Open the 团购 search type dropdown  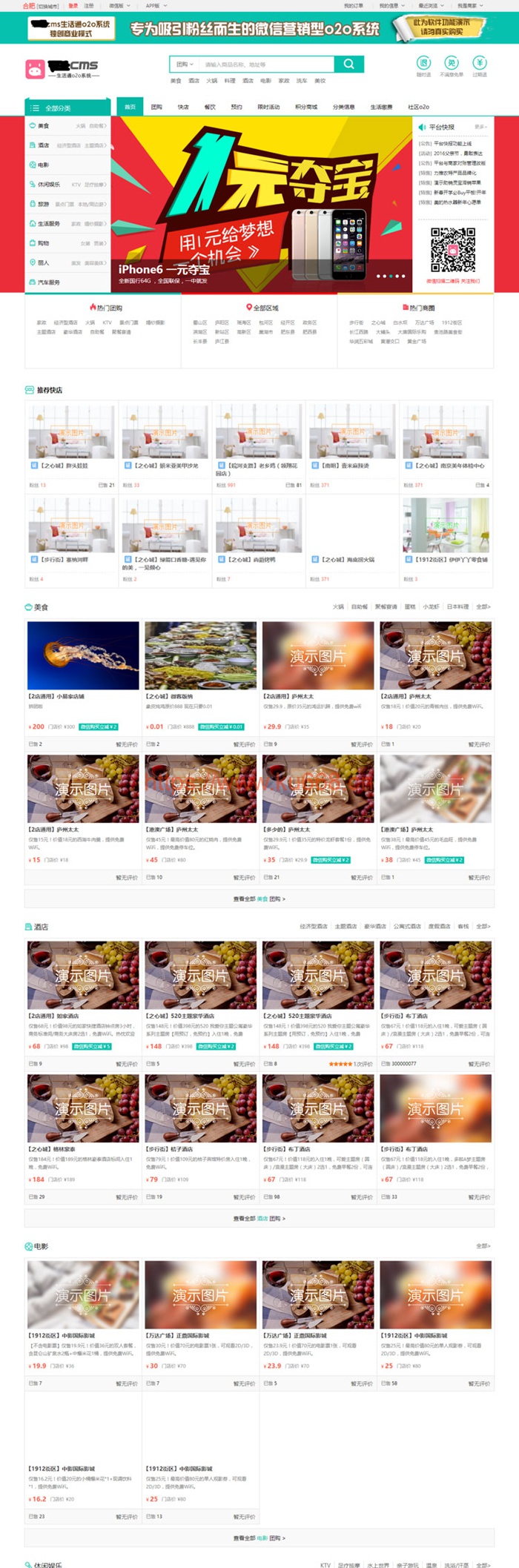click(x=185, y=64)
